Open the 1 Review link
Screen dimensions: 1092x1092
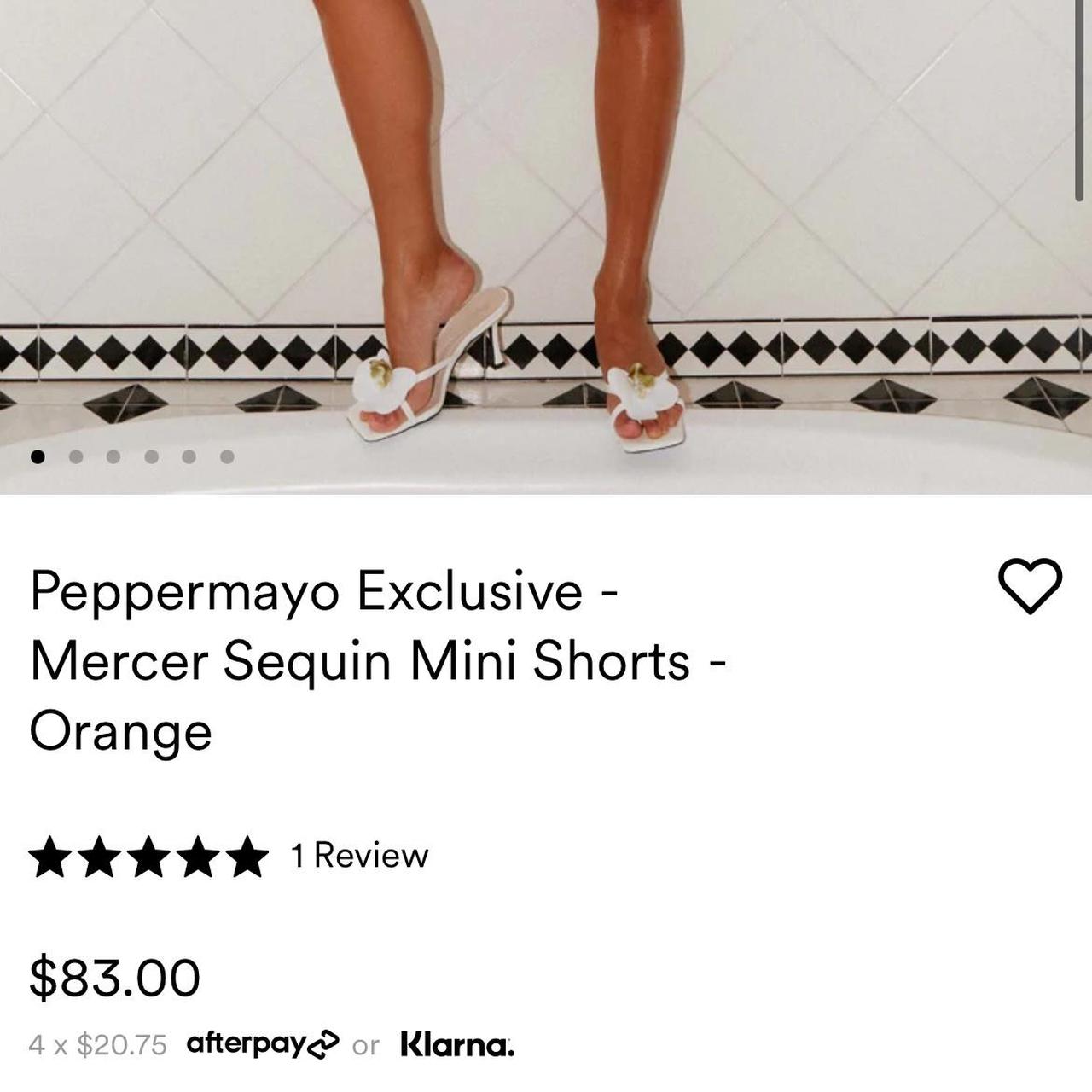pos(359,855)
